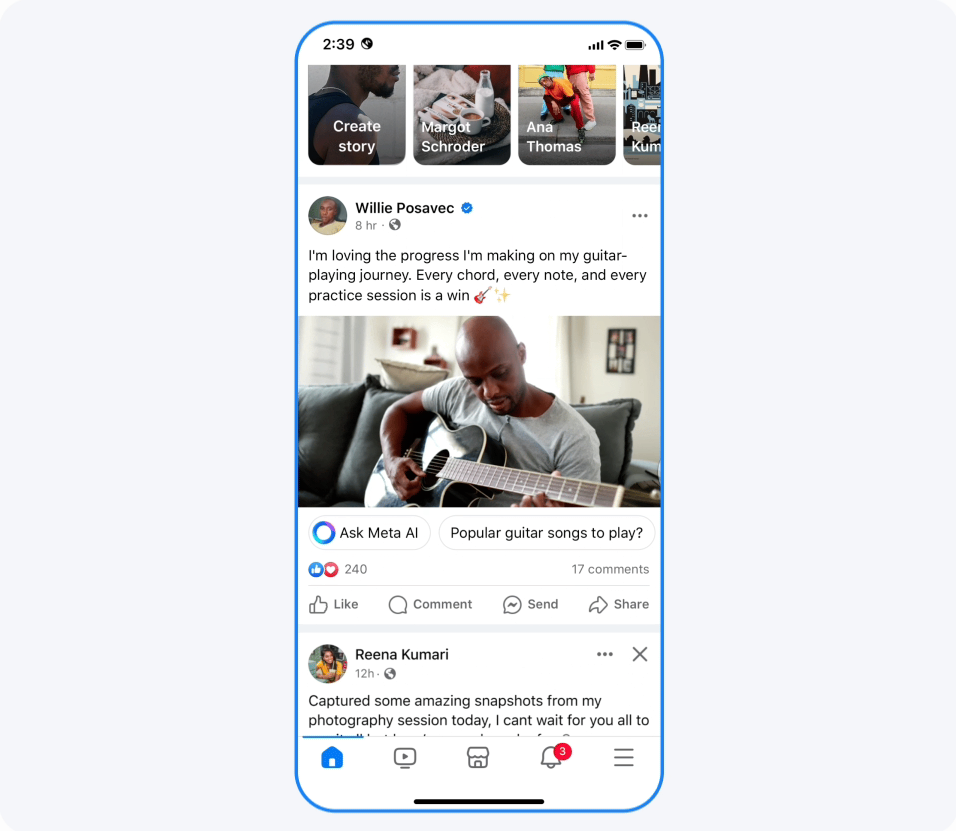The height and width of the screenshot is (831, 956).
Task: Like Willie Posavec's post
Action: click(x=334, y=604)
